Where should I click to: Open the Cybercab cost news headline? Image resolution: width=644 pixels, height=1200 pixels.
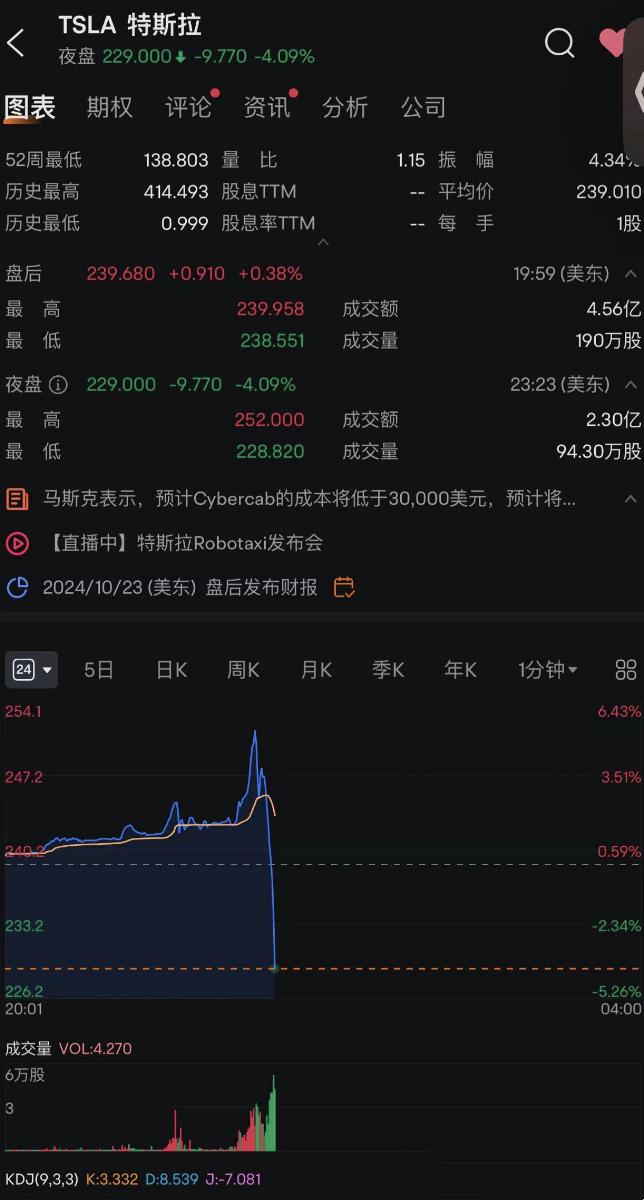308,498
